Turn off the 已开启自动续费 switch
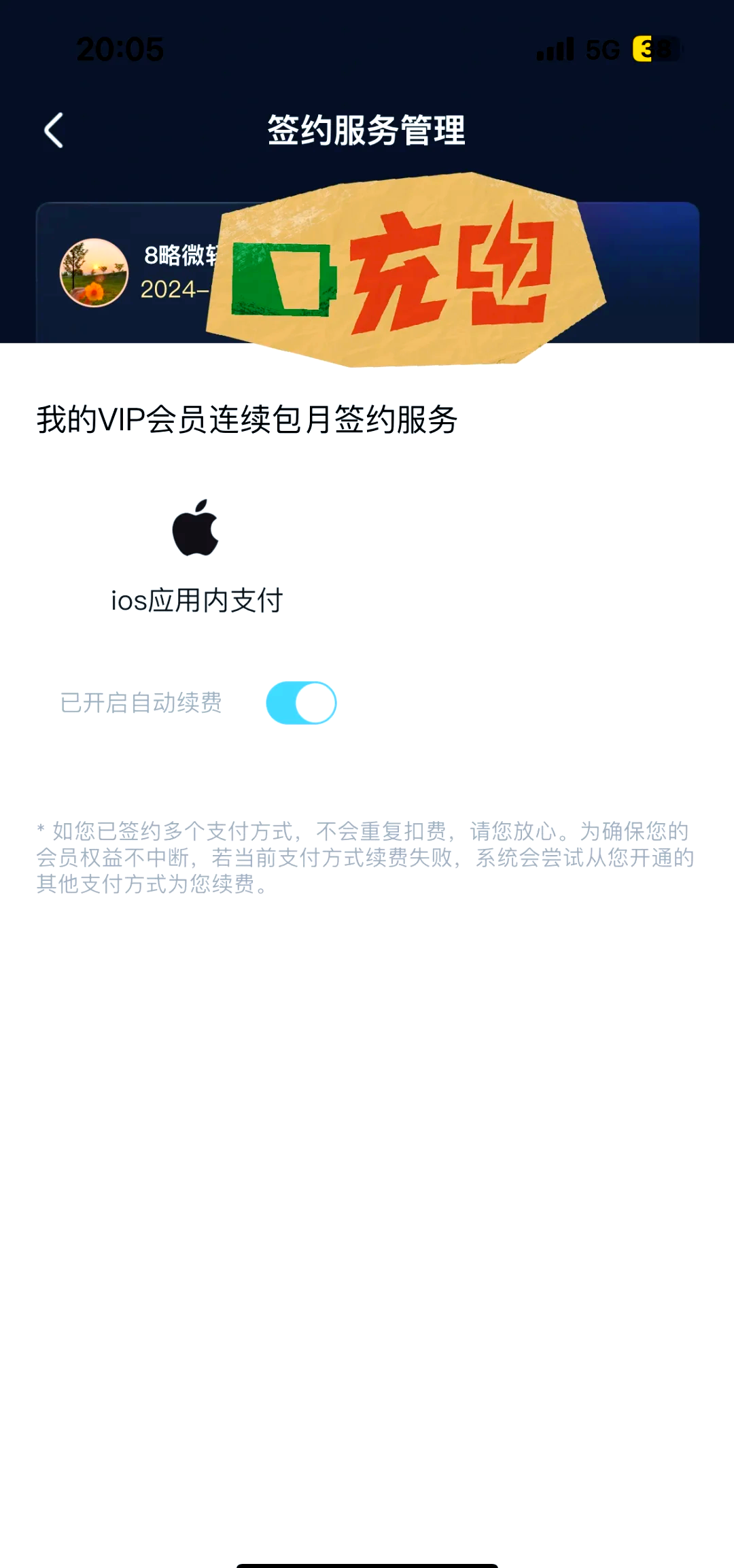 pos(301,703)
